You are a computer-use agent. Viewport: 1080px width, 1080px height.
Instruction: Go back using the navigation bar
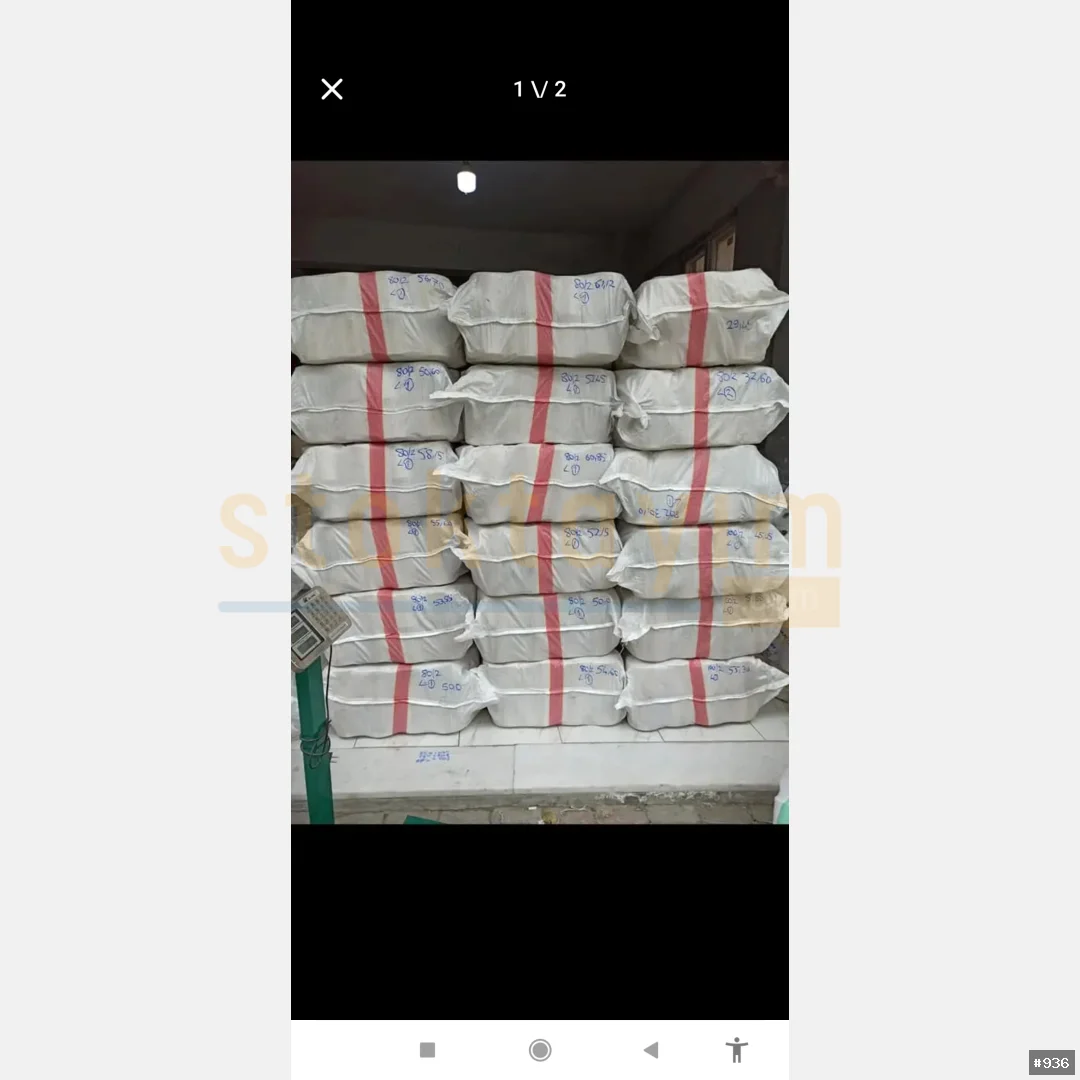click(x=651, y=1050)
